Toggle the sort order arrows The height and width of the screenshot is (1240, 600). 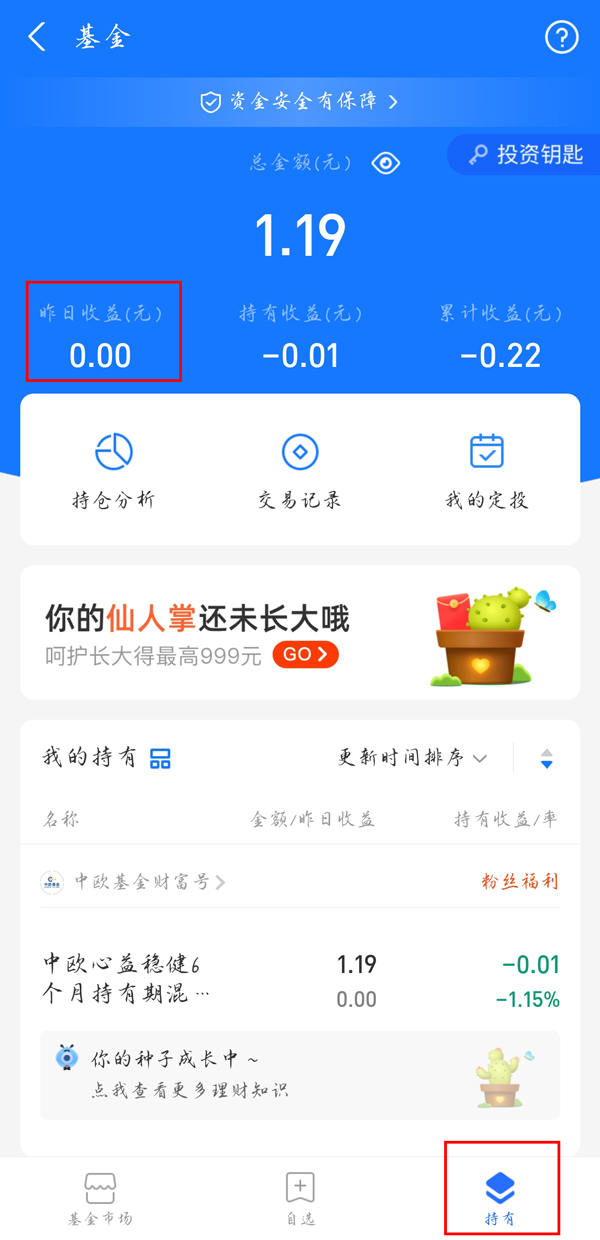pyautogui.click(x=546, y=758)
